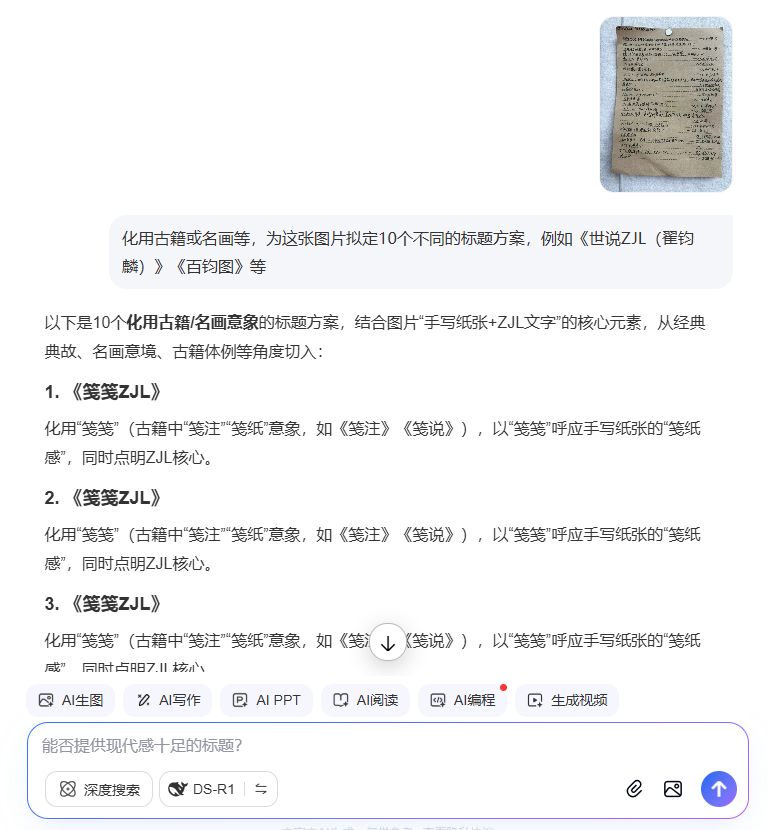Open the AI阅读 reading tool
The height and width of the screenshot is (830, 768).
click(x=366, y=700)
